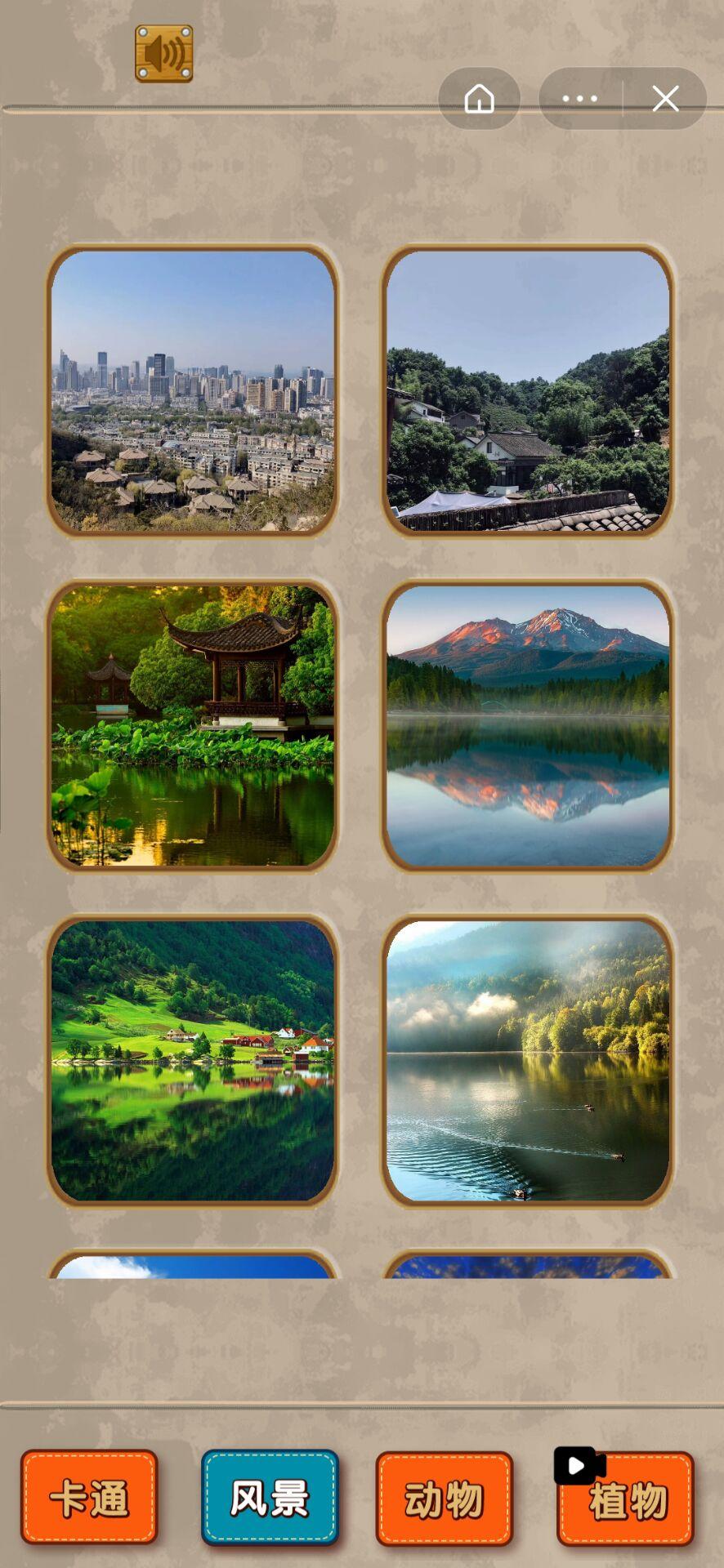Mute the game sound via speaker icon

click(163, 51)
